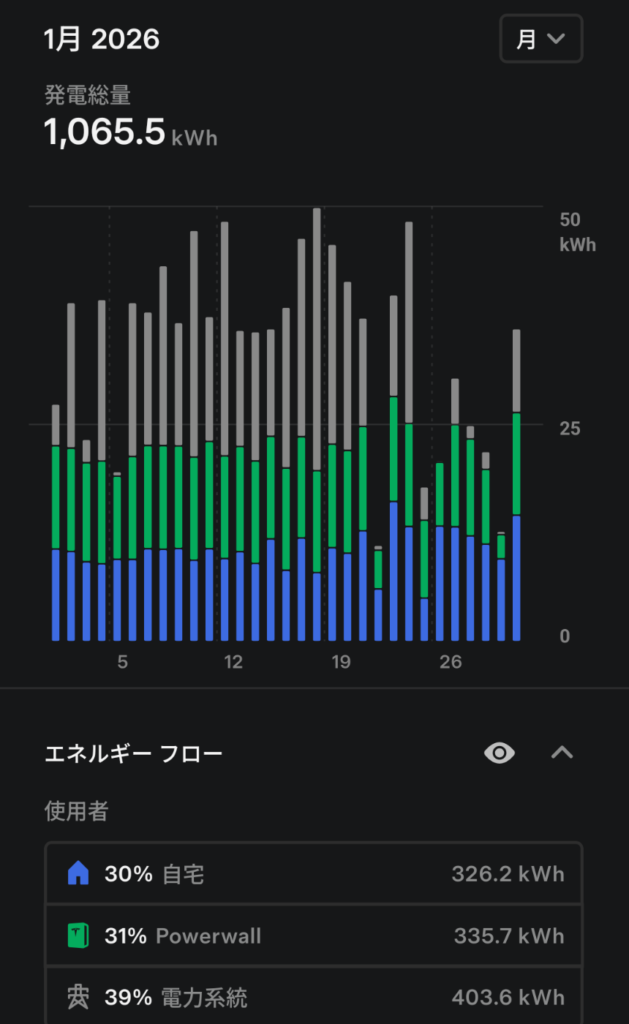Viewport: 629px width, 1024px height.
Task: Collapse the エネルギー フロー section
Action: pyautogui.click(x=562, y=753)
